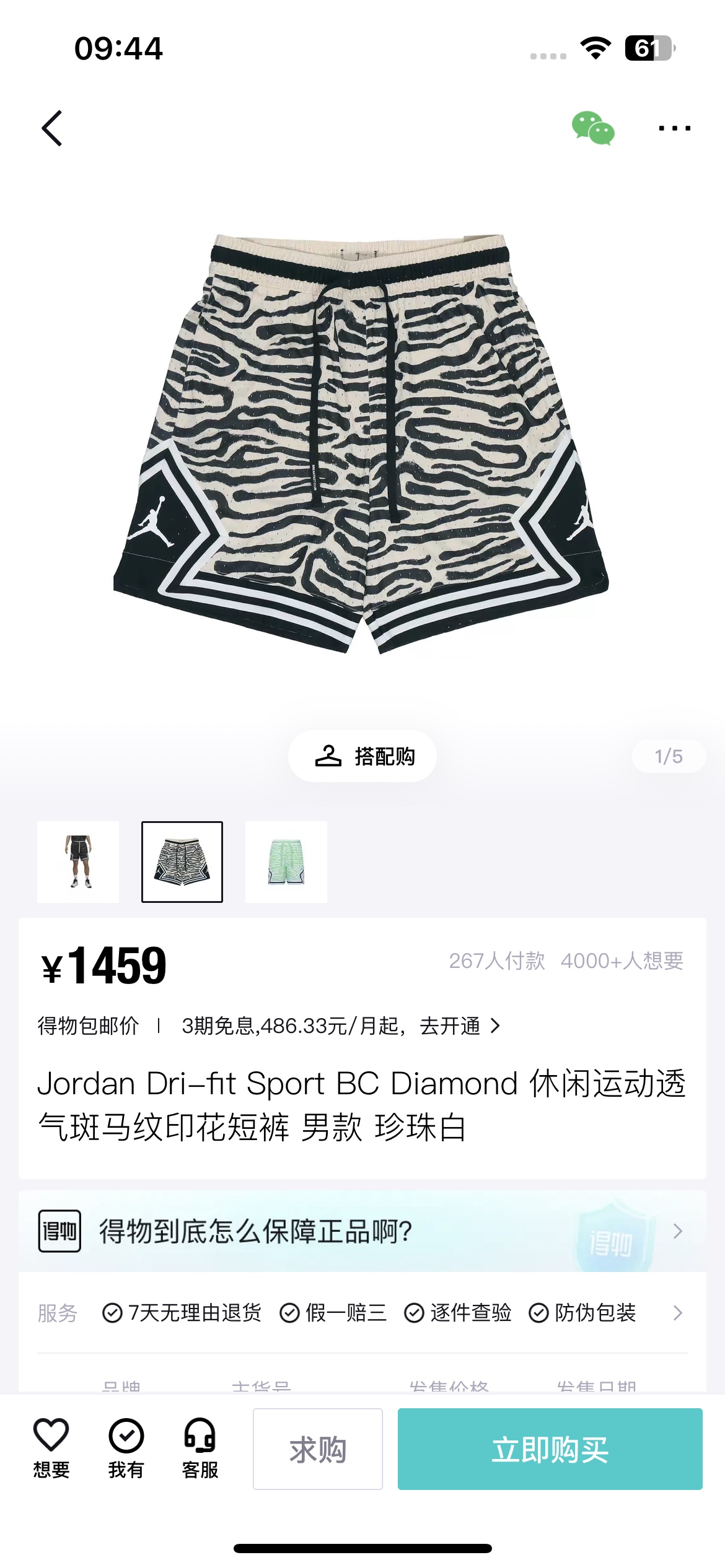
Task: Open the three-dot overflow menu
Action: point(674,128)
